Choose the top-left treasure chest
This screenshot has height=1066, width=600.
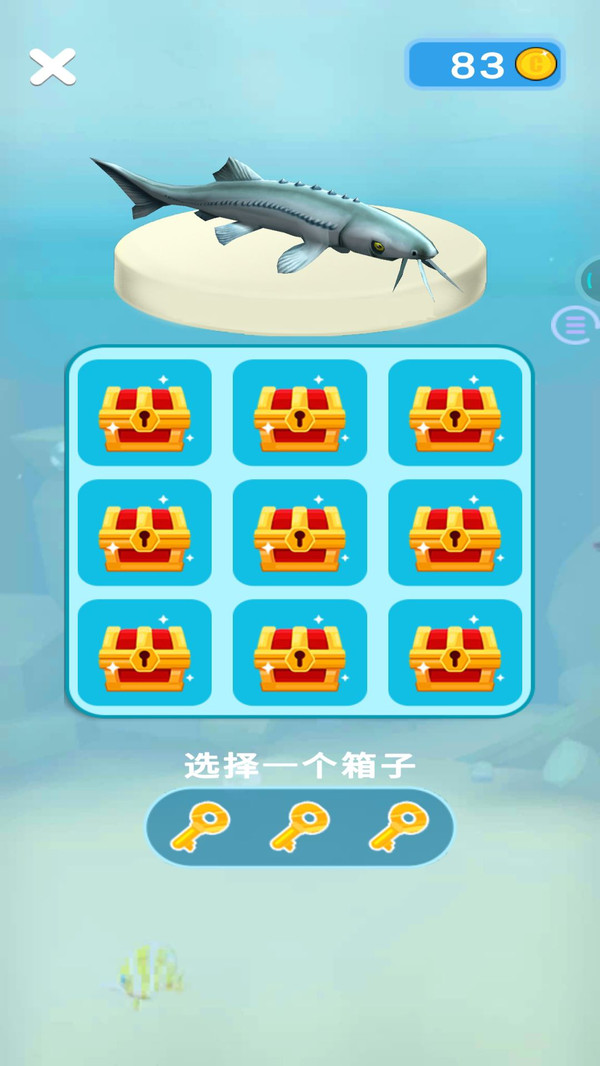tap(145, 412)
